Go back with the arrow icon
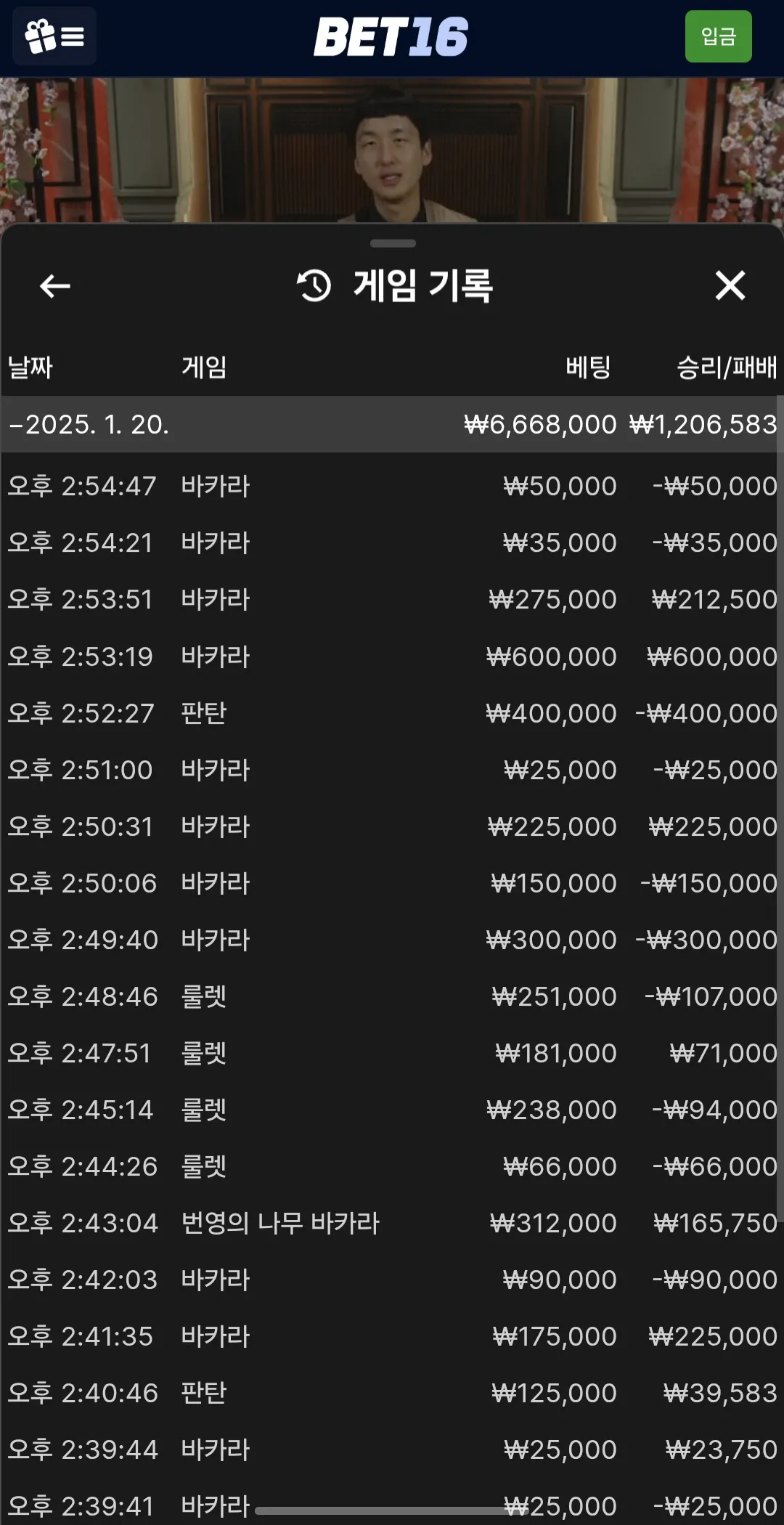The width and height of the screenshot is (784, 1525). point(54,285)
